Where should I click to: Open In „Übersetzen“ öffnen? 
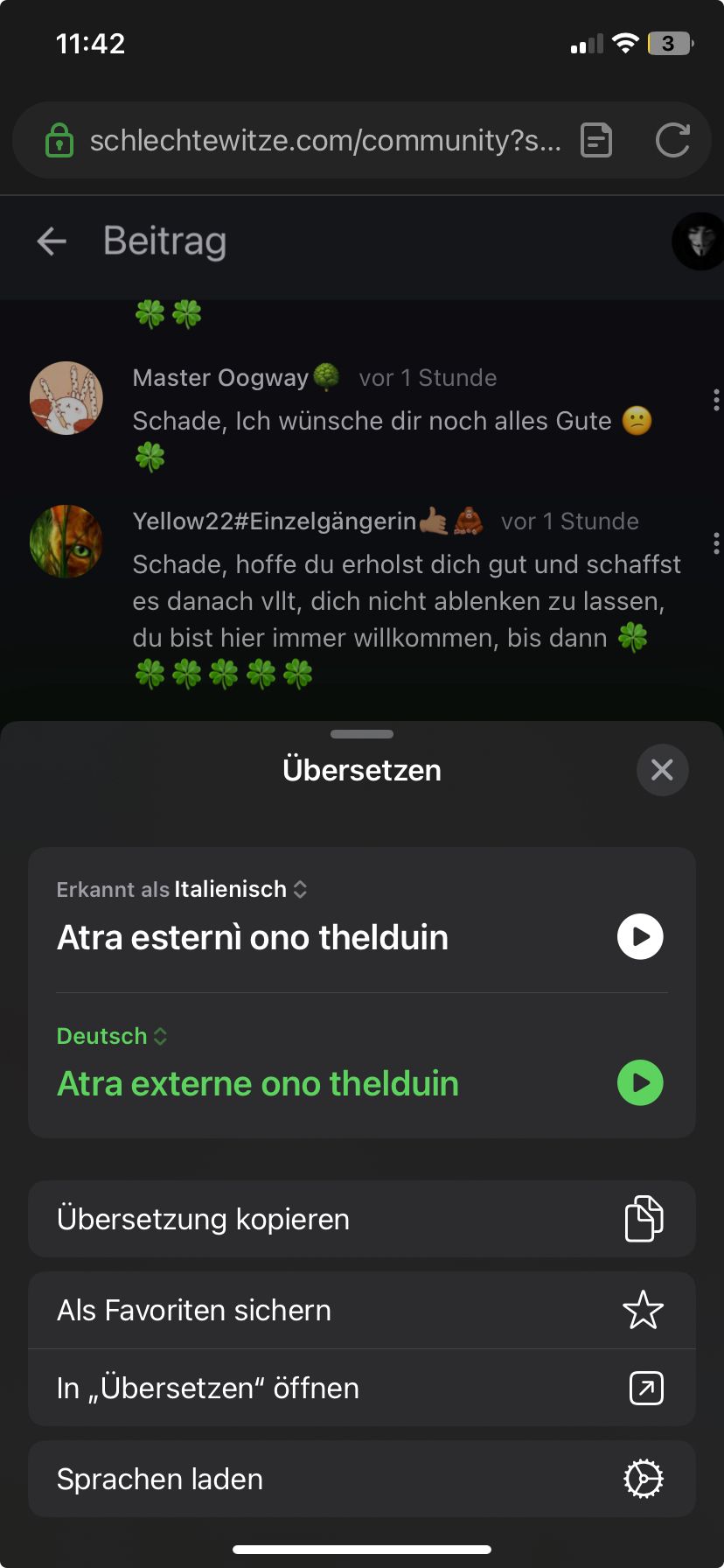click(362, 1388)
